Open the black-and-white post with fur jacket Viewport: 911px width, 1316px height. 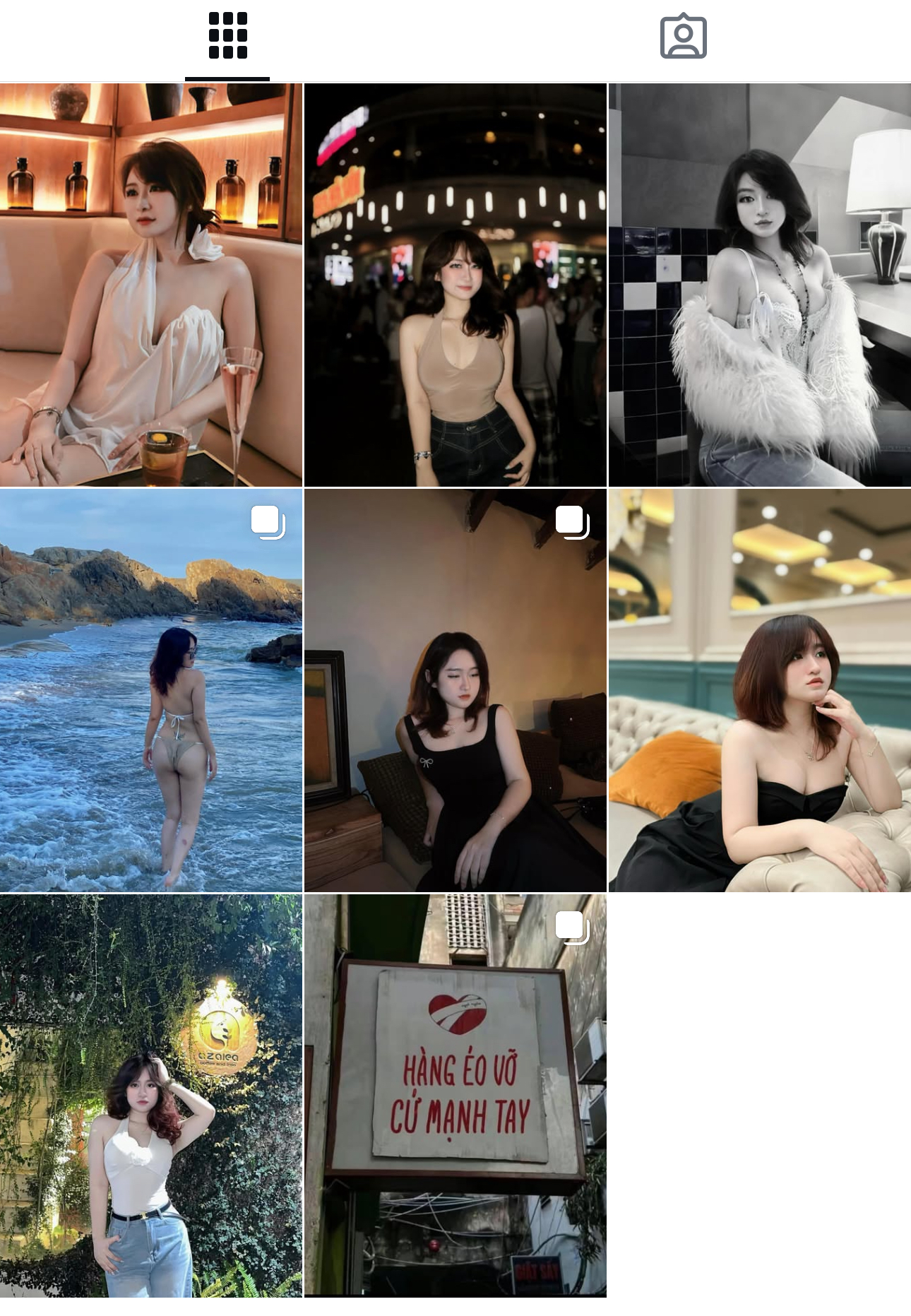760,285
